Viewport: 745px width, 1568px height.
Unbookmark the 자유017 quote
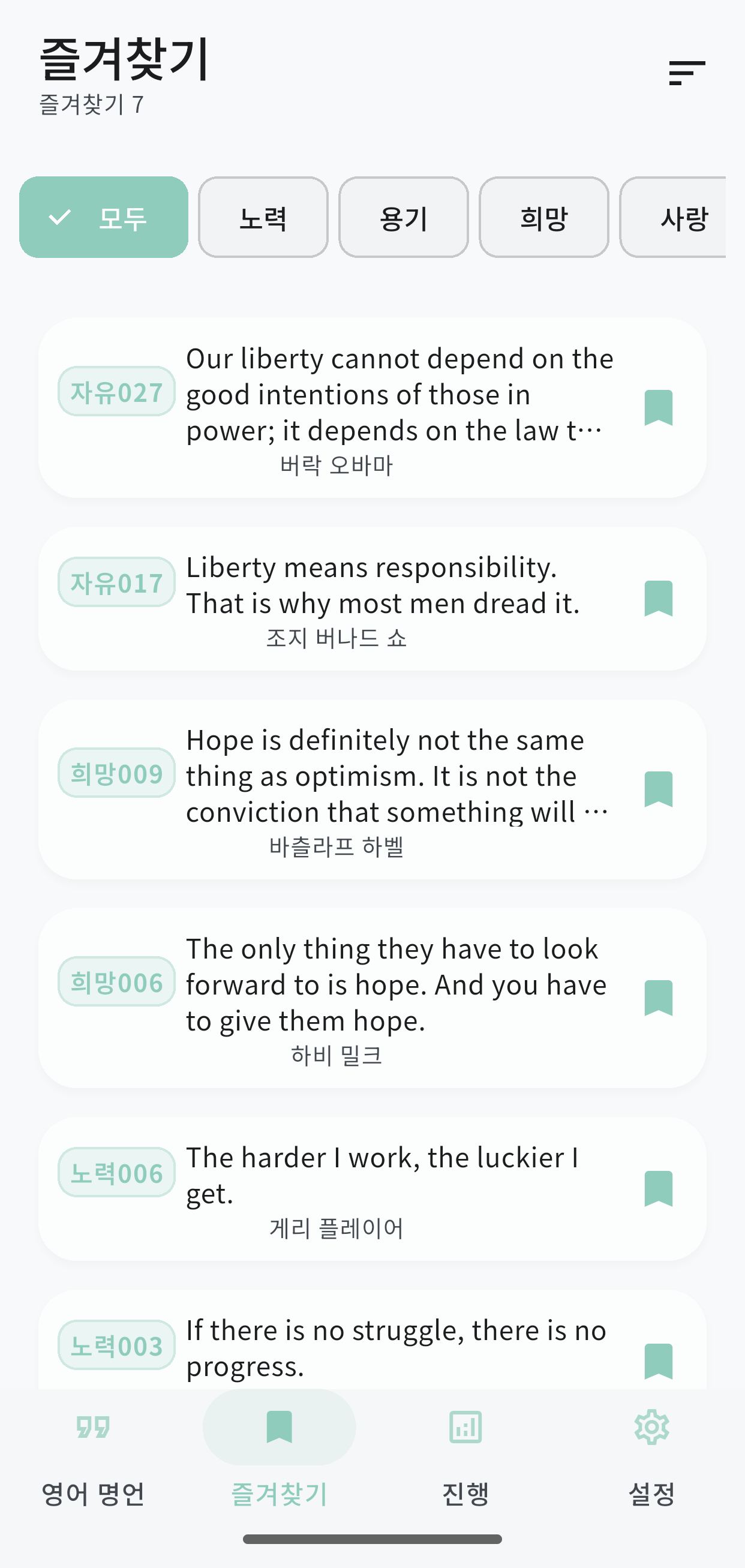[658, 599]
